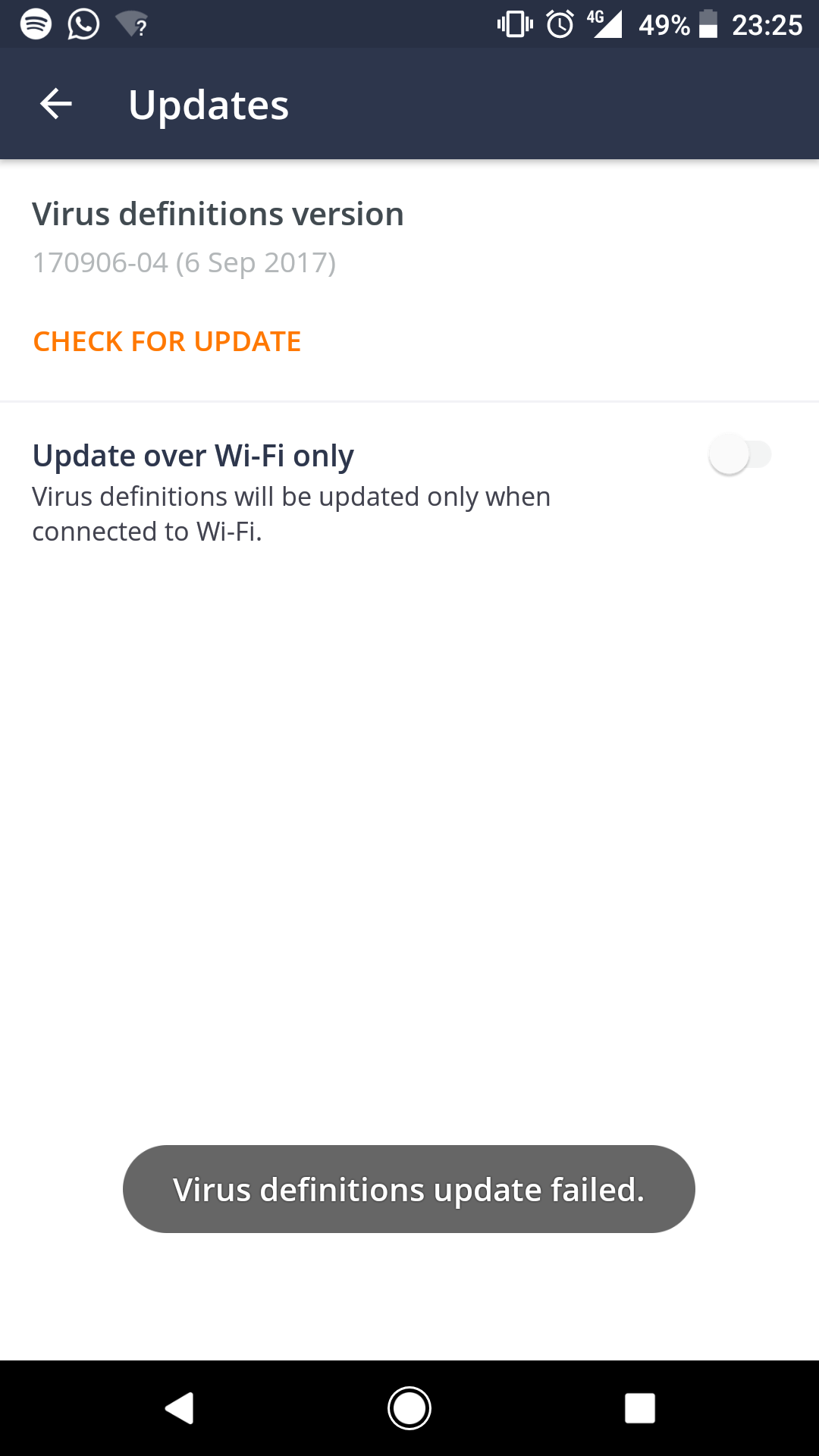Check for virus definitions update
The width and height of the screenshot is (819, 1456).
click(x=167, y=341)
